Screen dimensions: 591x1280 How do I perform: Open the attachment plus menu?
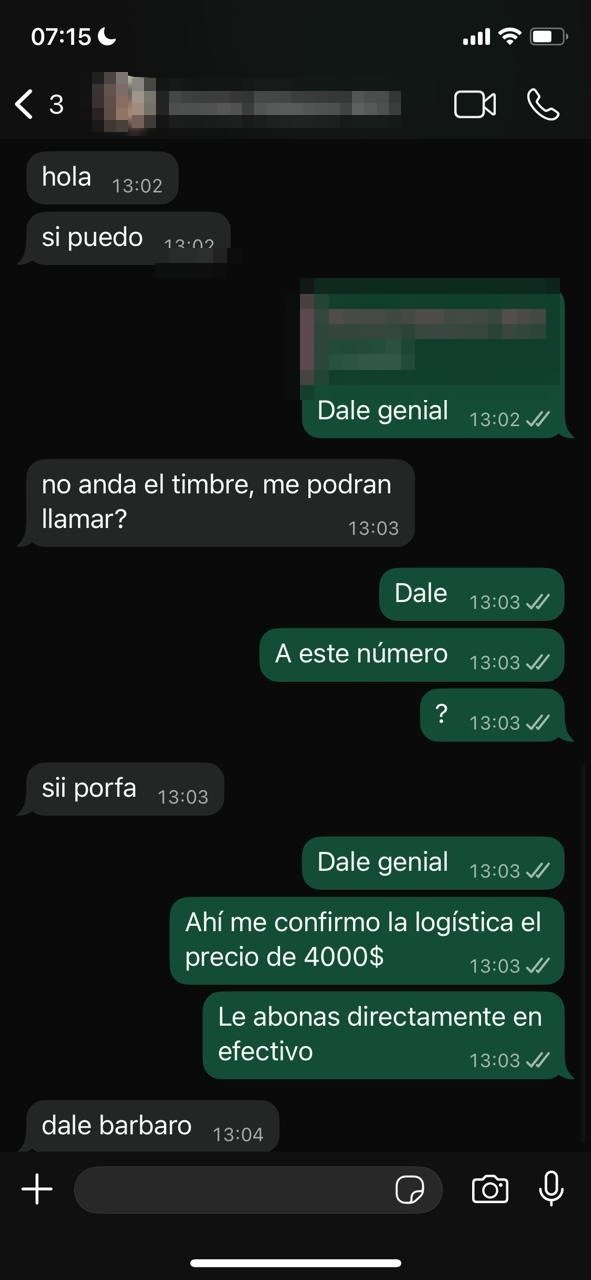(37, 1189)
